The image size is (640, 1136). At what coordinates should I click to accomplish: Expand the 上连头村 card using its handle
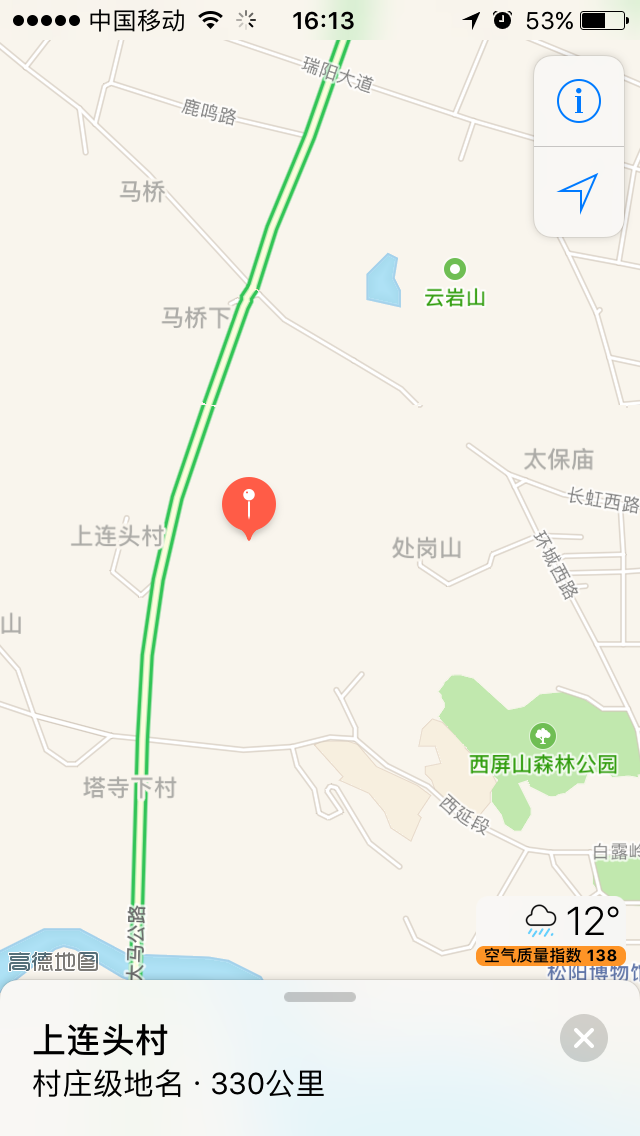tap(320, 997)
